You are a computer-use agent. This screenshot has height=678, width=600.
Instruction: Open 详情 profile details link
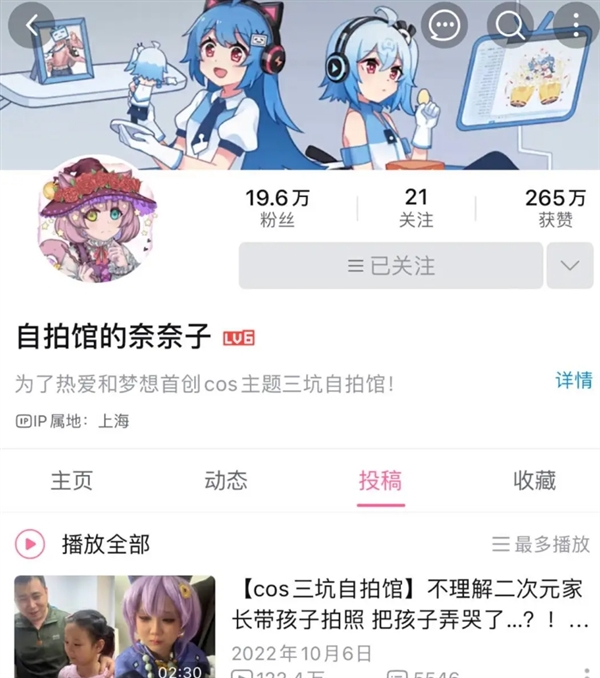[574, 380]
